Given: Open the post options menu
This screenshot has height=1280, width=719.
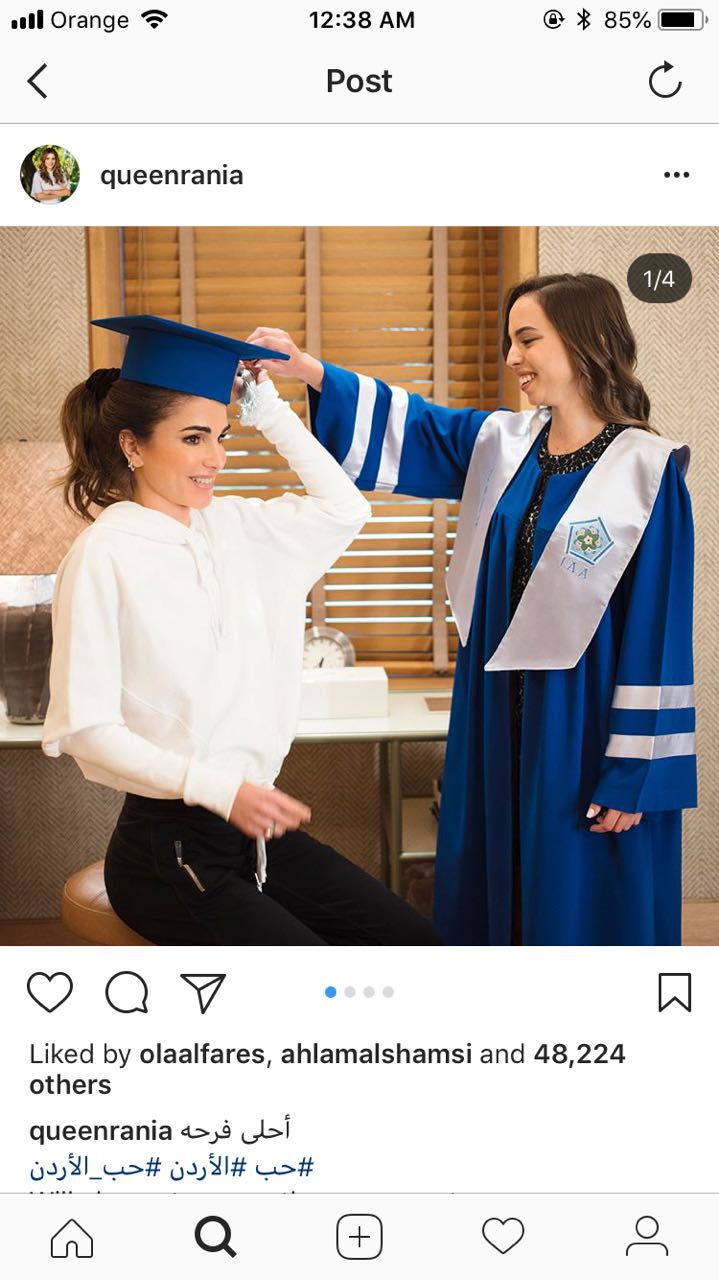Looking at the screenshot, I should (x=676, y=175).
